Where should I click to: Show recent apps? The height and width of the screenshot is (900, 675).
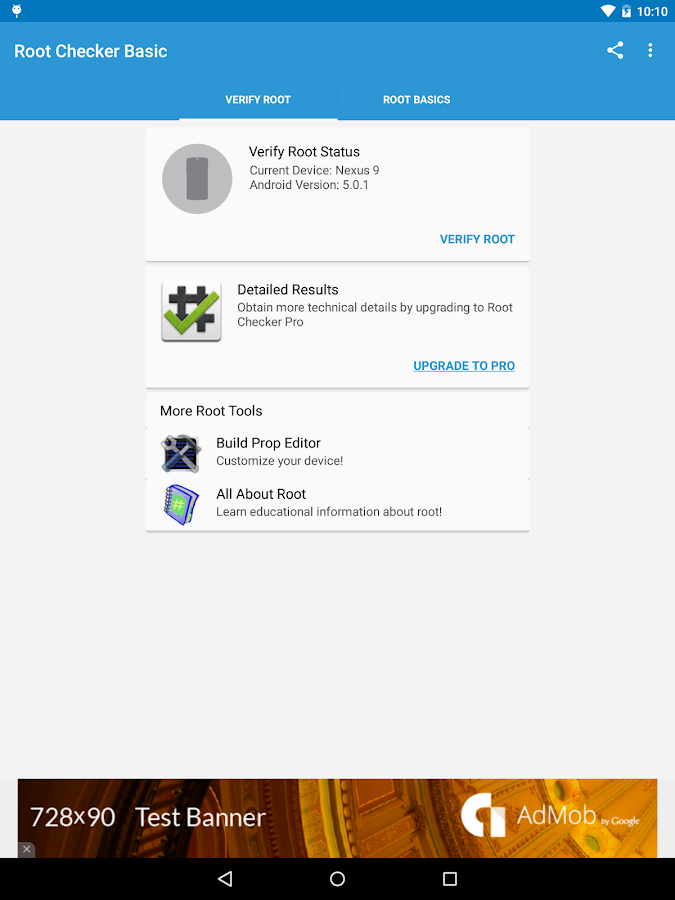[x=450, y=879]
